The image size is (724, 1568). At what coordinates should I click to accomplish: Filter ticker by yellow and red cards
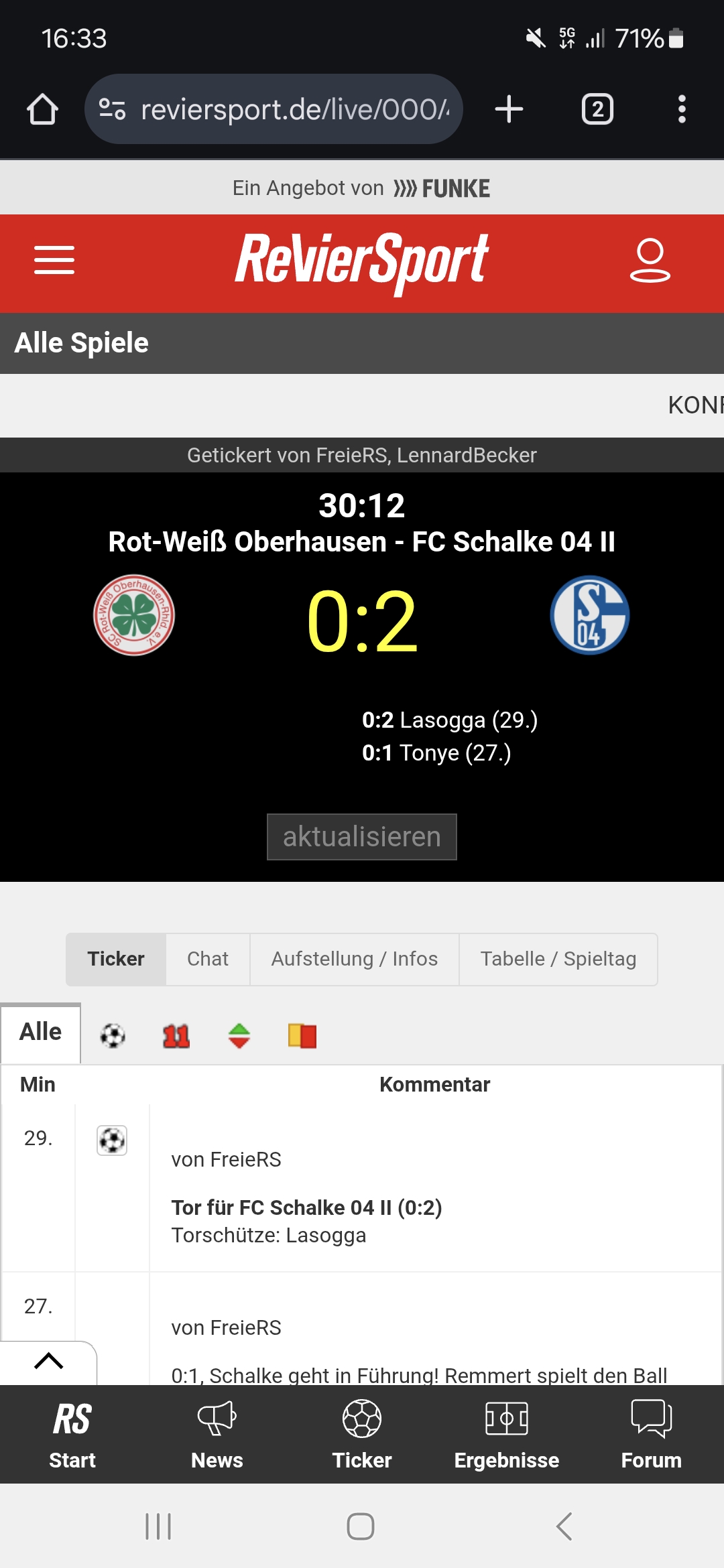point(302,1036)
